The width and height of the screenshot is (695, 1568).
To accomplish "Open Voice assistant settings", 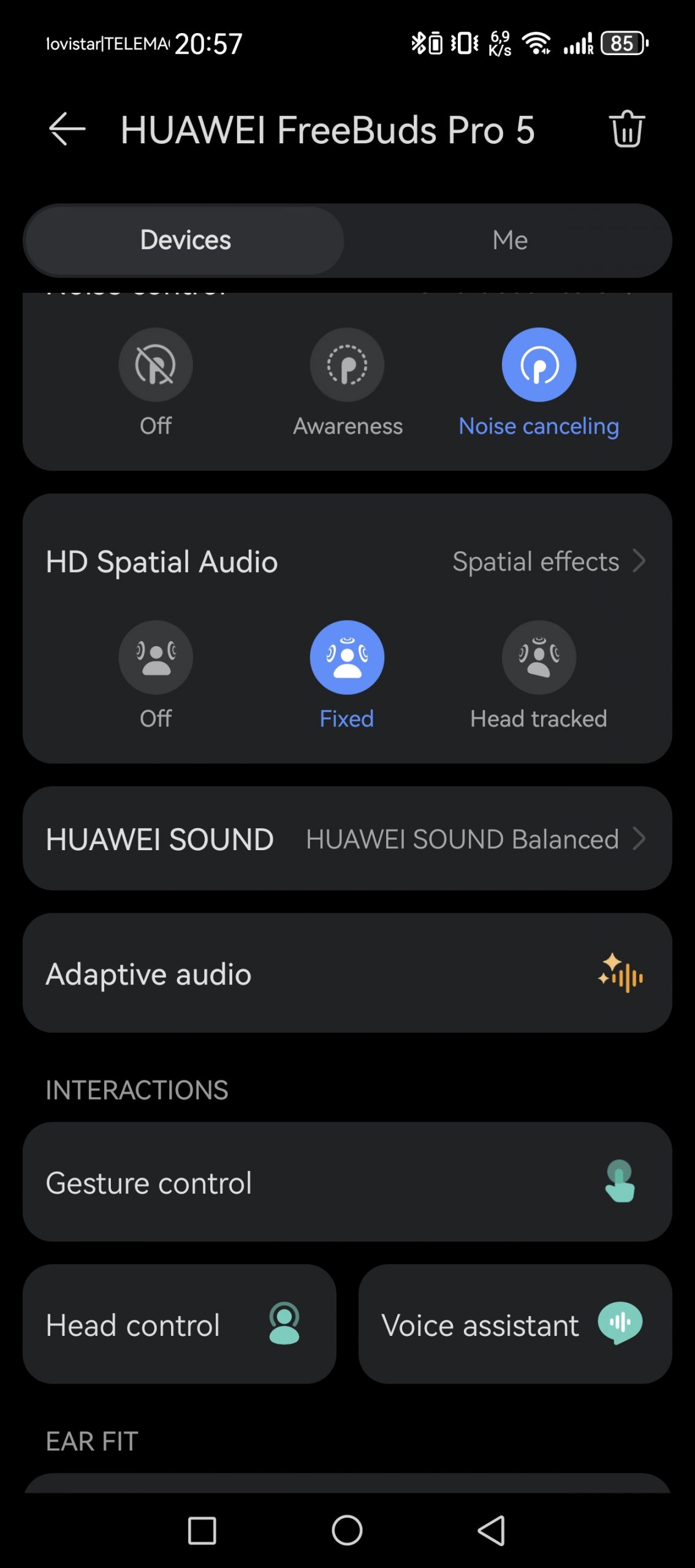I will pos(515,1324).
